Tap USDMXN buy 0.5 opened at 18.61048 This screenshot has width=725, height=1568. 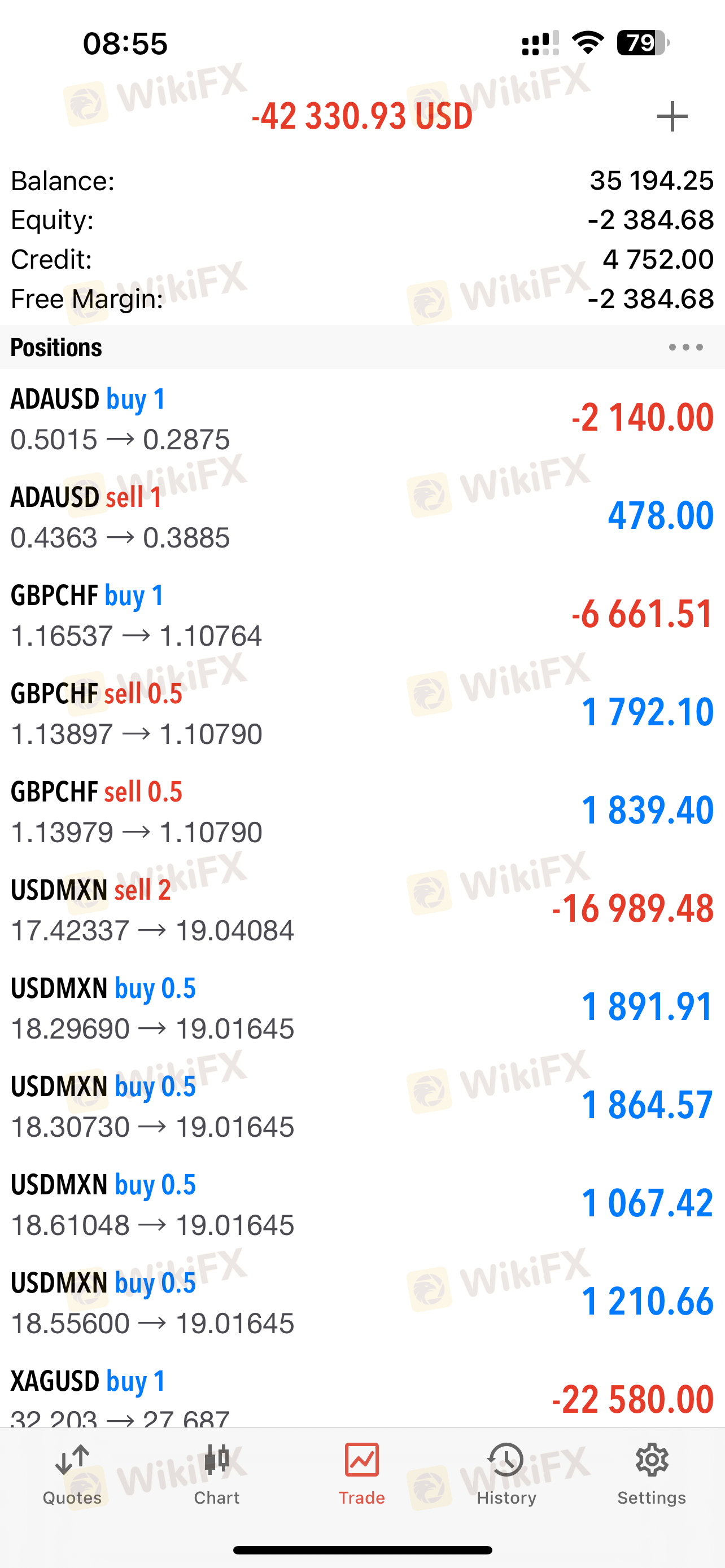tap(362, 1204)
